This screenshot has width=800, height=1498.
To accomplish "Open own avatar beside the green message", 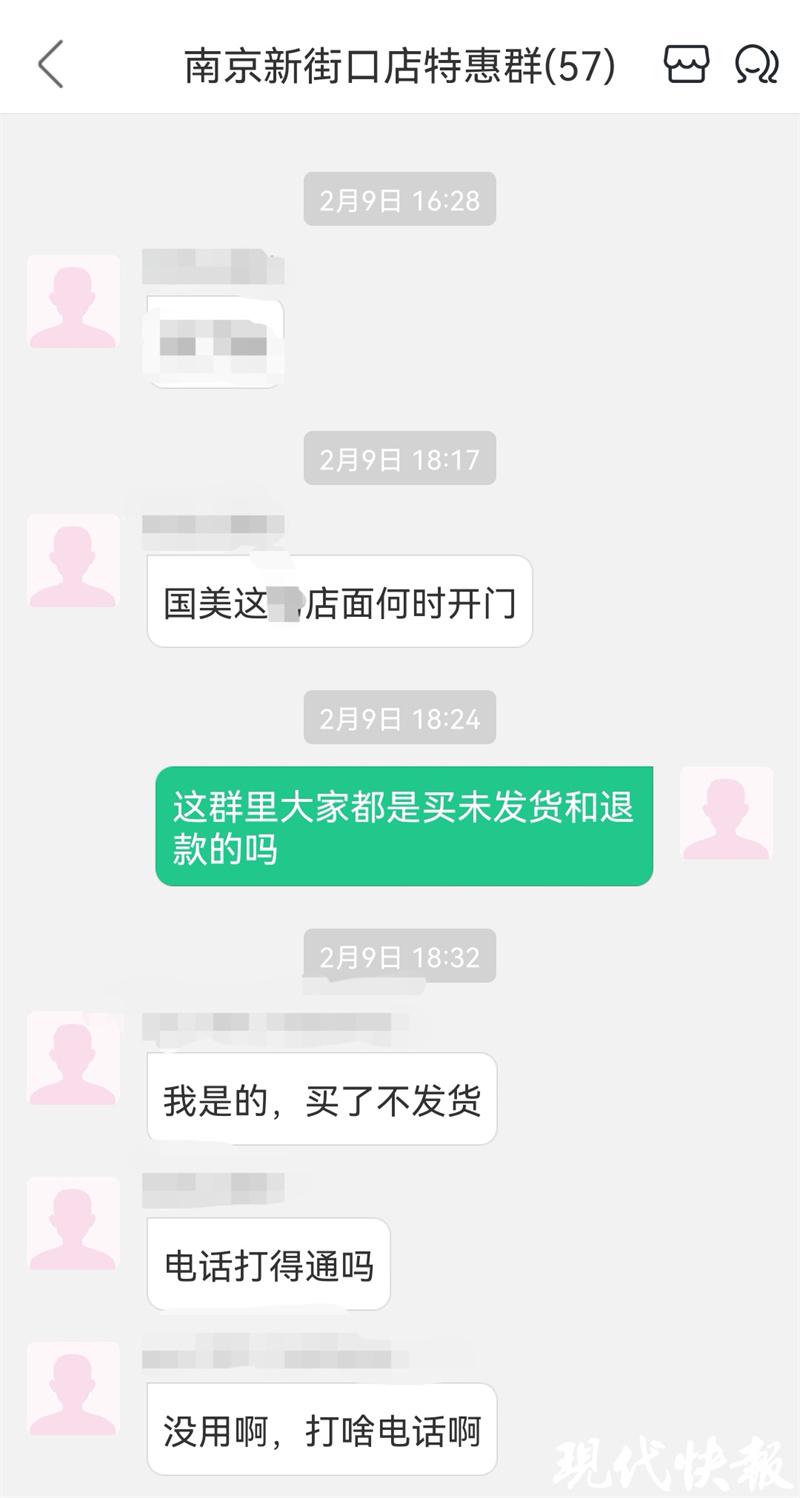I will 726,813.
